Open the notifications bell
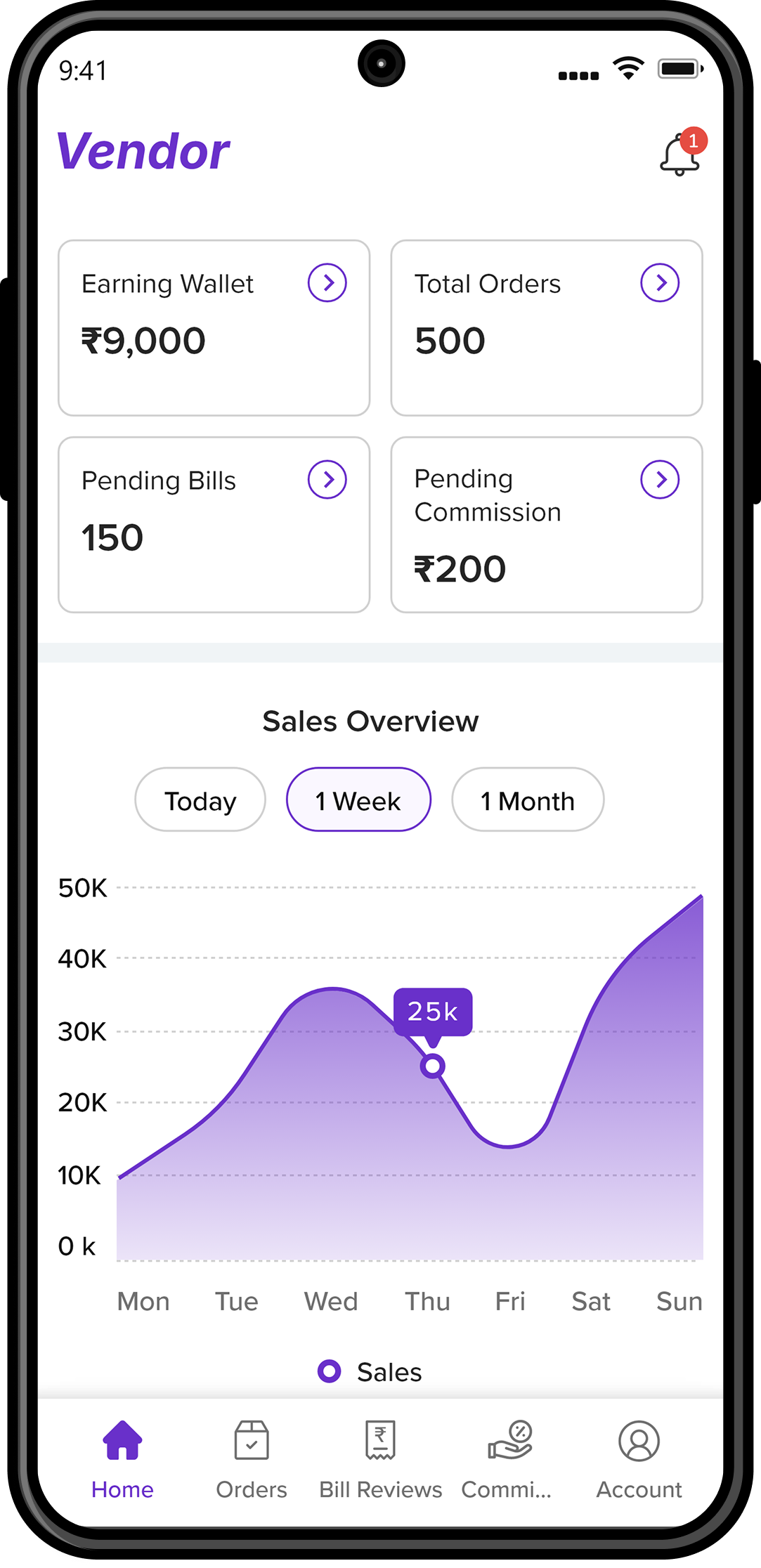 680,155
